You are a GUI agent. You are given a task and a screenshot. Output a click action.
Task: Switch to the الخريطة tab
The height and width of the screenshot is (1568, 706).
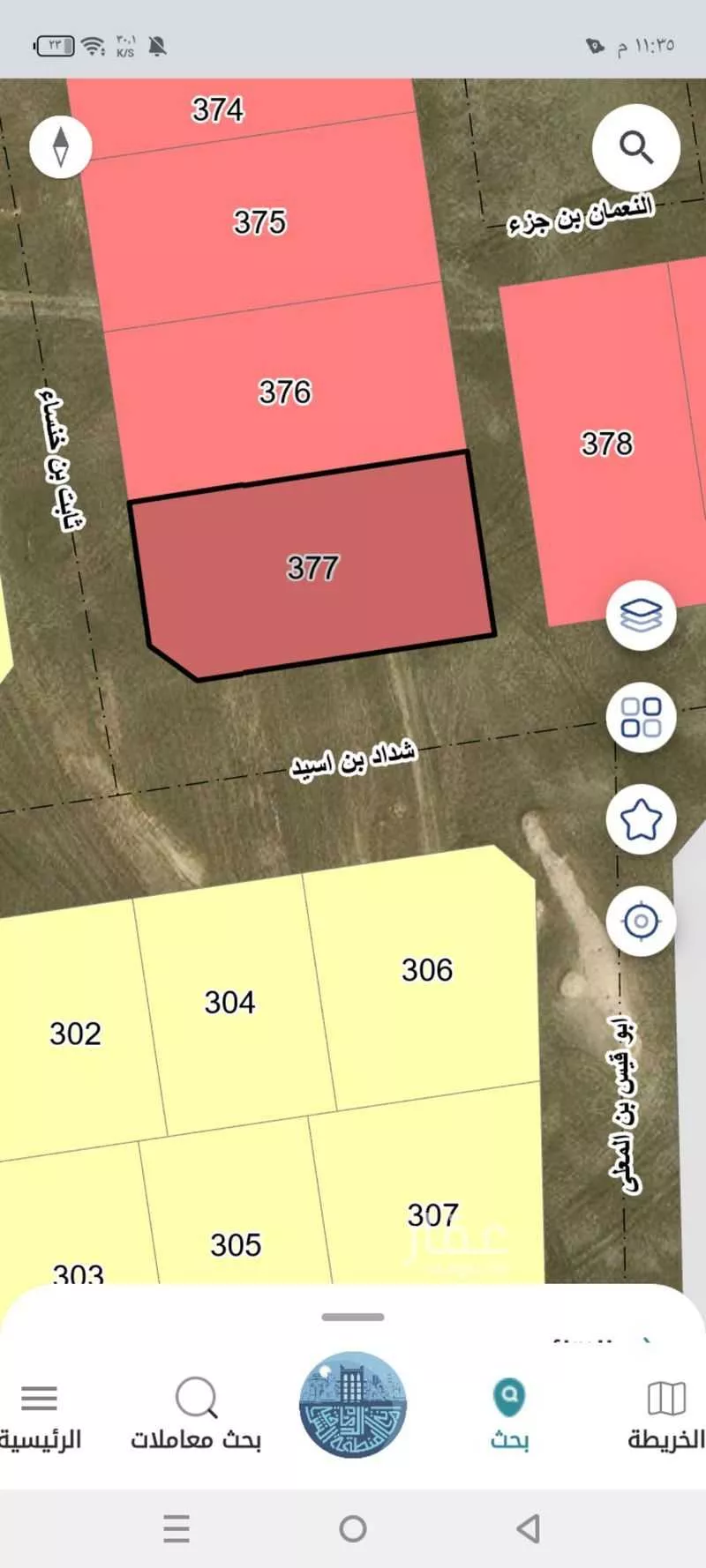pos(666,1414)
